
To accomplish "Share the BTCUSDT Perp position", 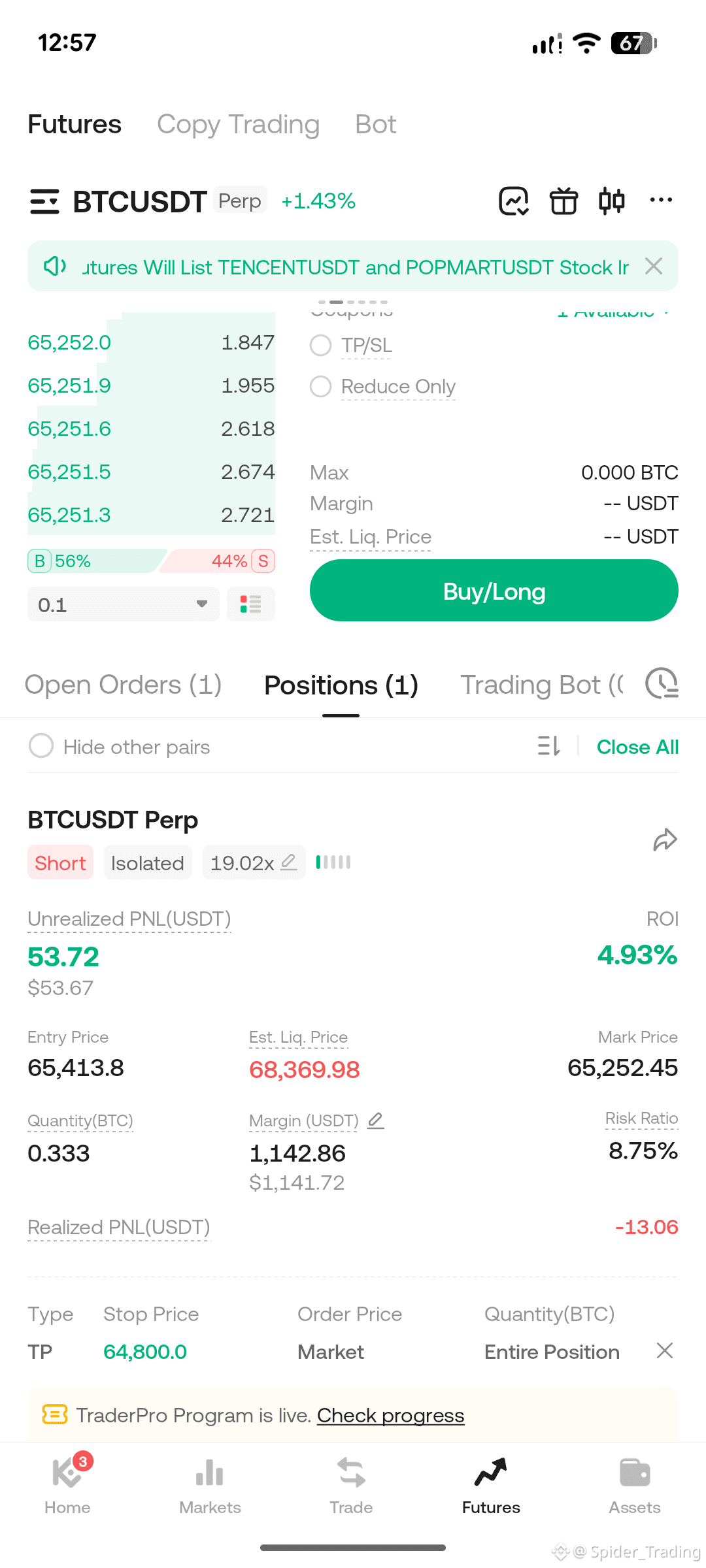I will click(x=665, y=840).
